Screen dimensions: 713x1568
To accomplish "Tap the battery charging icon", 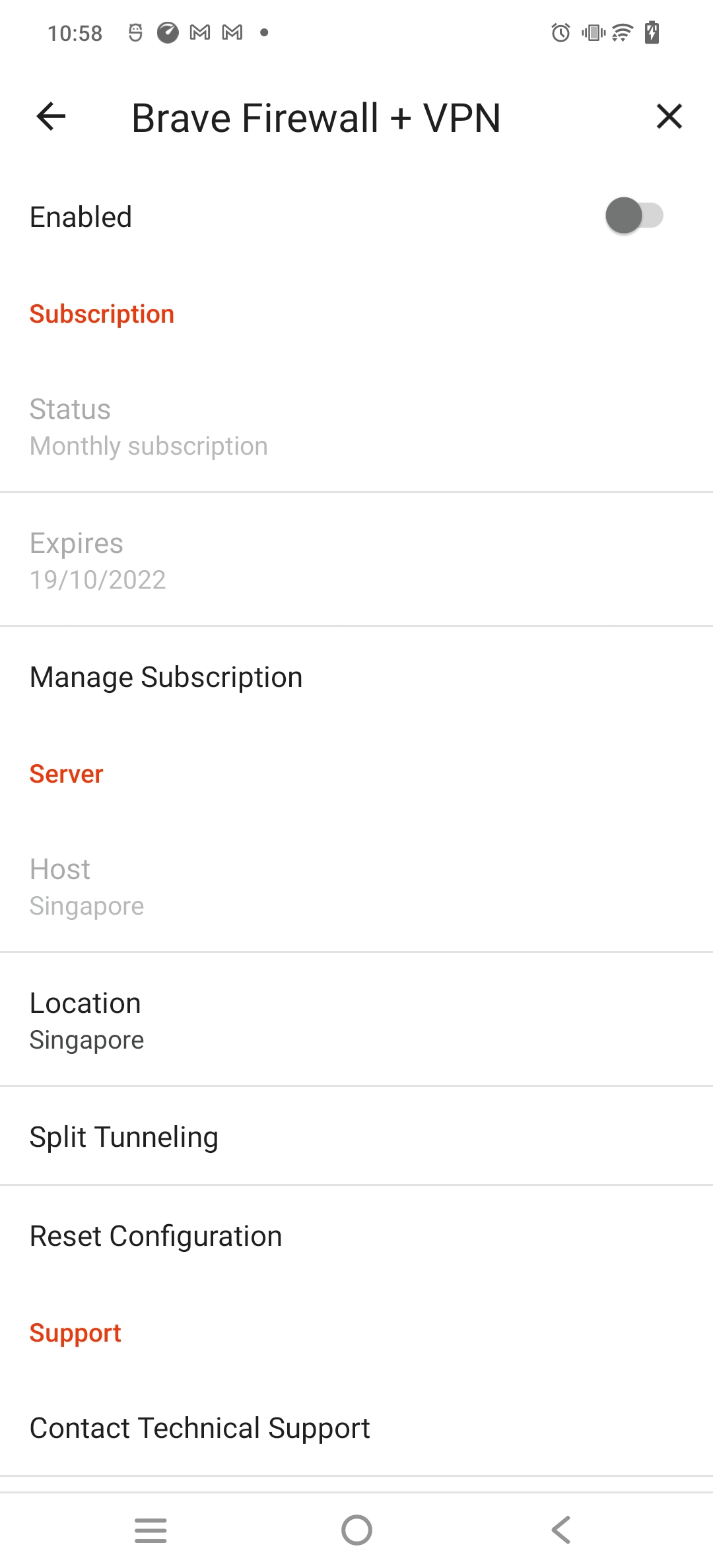I will click(x=650, y=32).
